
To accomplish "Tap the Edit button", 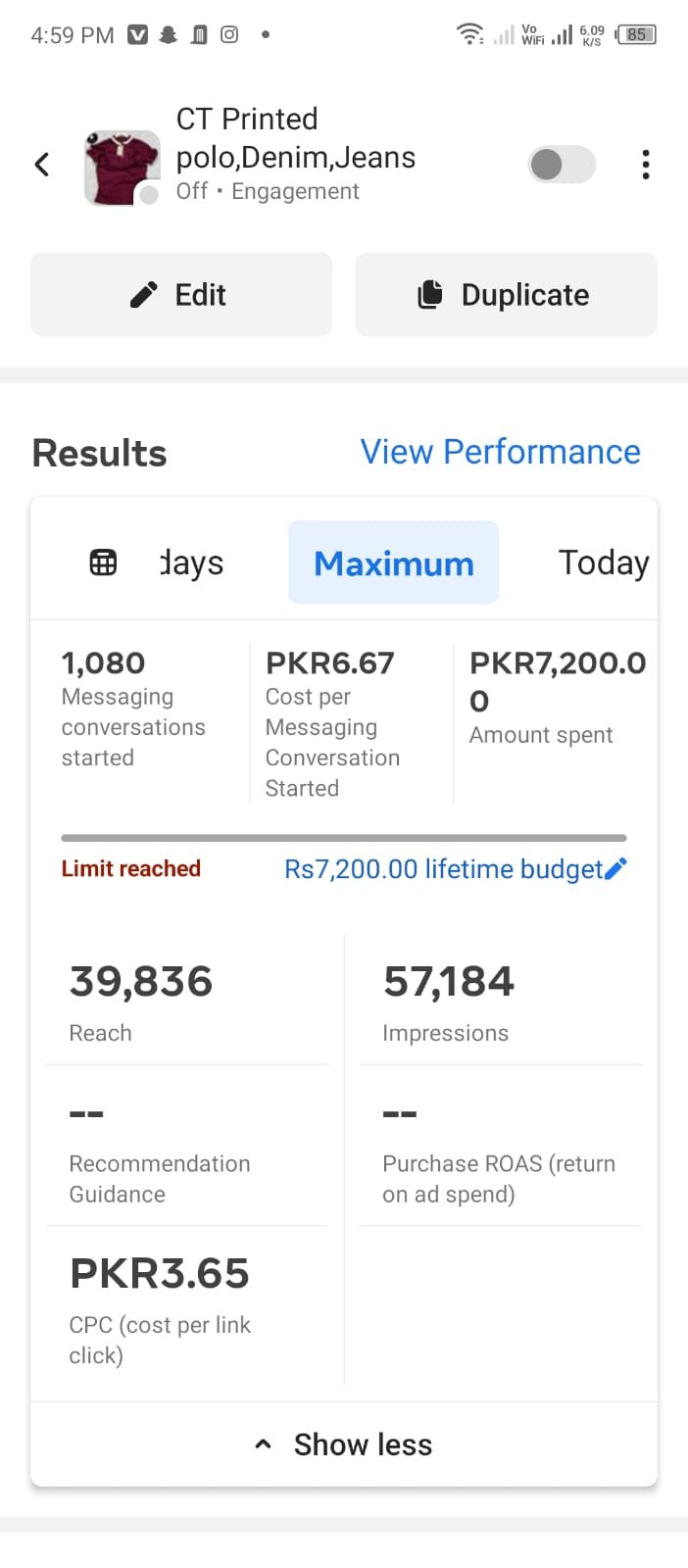I will tap(181, 295).
